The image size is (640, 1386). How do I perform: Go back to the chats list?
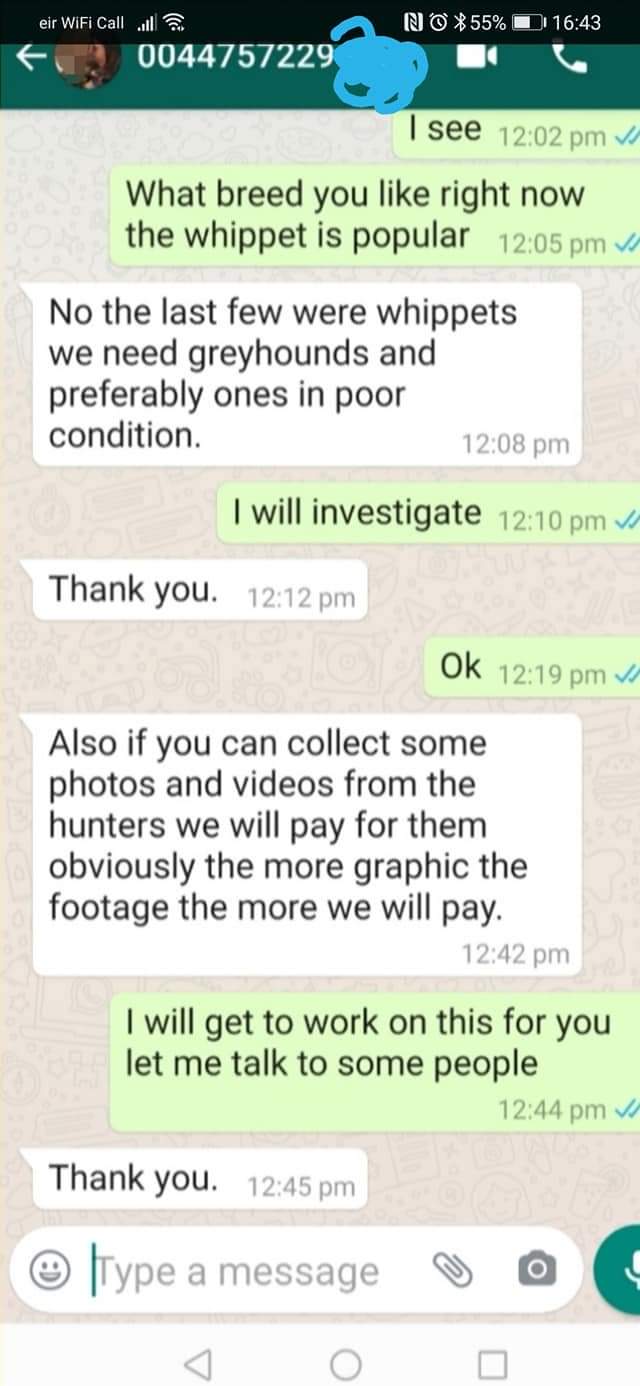30,59
